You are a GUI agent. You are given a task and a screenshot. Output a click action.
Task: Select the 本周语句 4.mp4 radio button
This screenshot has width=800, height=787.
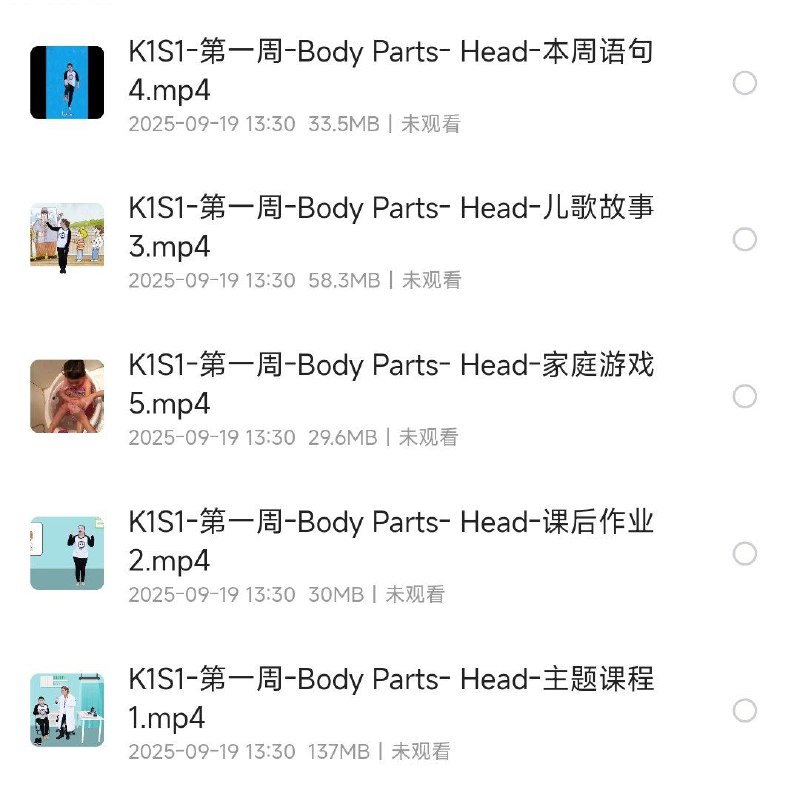[745, 83]
